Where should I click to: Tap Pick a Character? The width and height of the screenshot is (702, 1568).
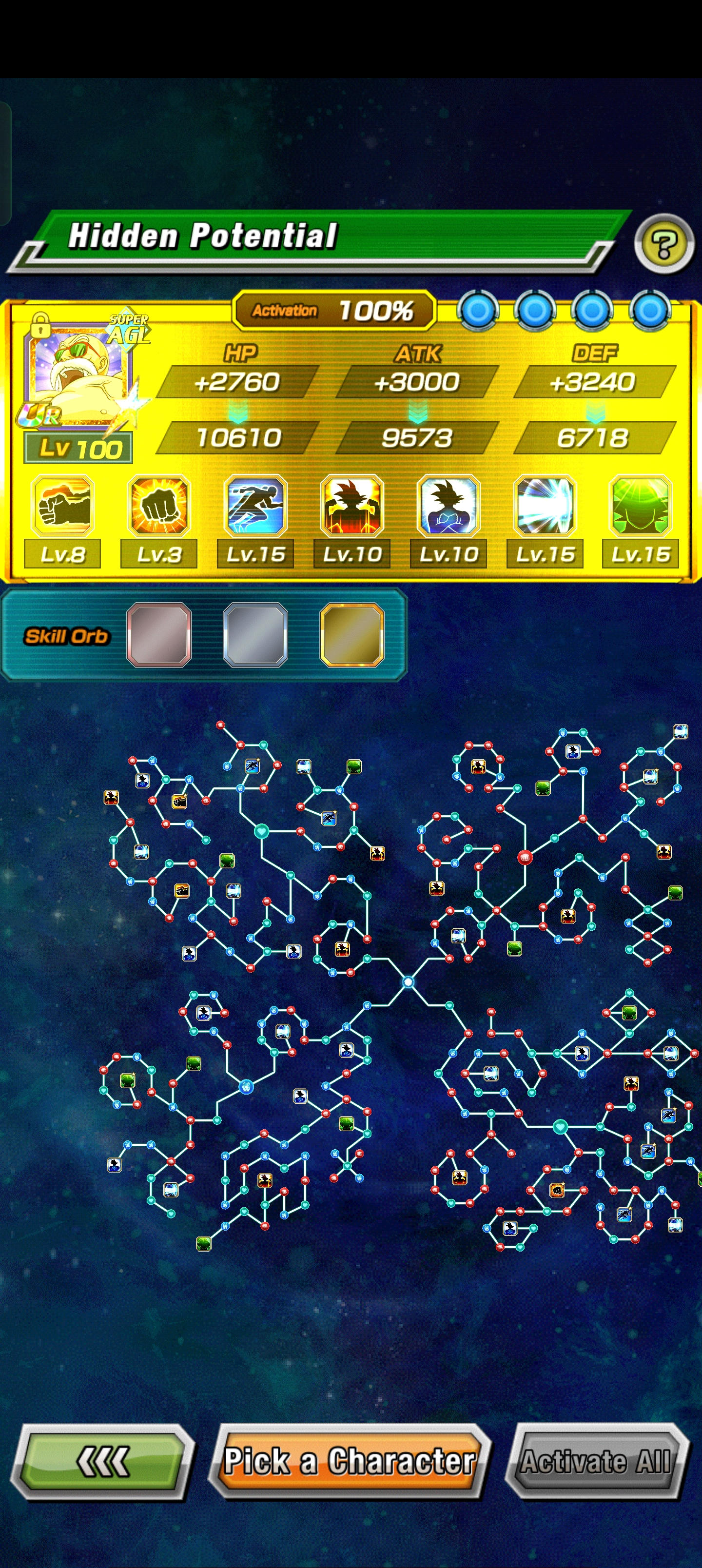tap(350, 1461)
